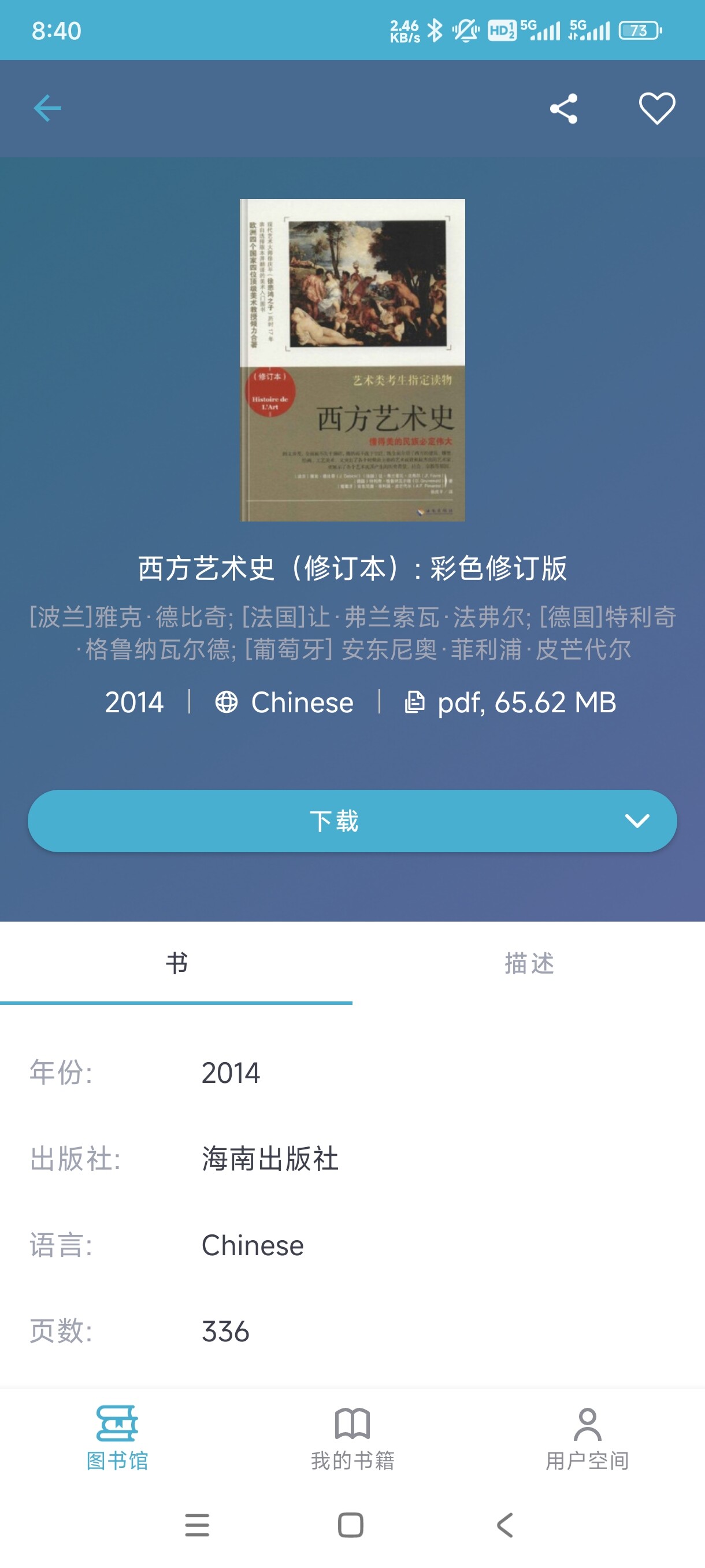Go back using the top-left arrow
Screen dimensions: 705x1568
click(47, 109)
